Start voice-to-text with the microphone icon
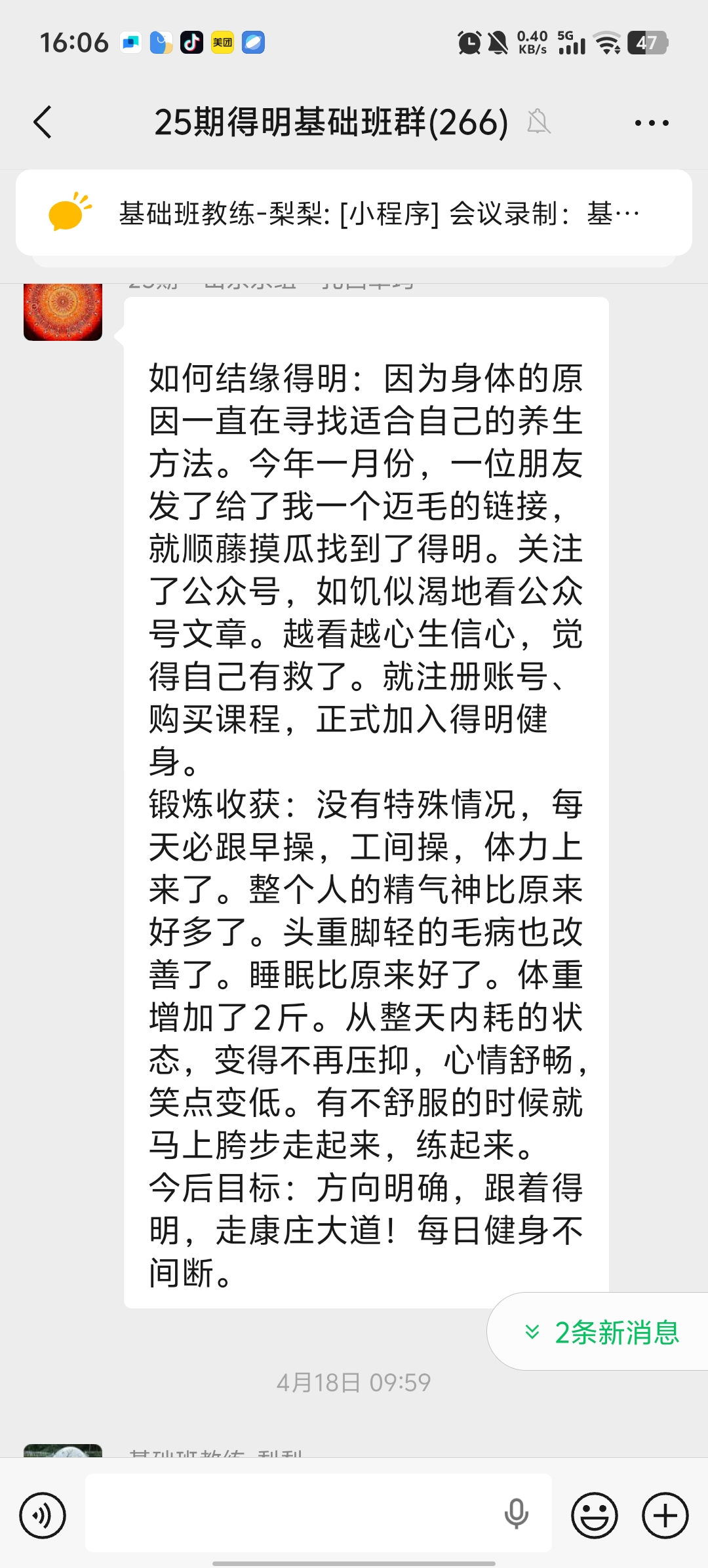The image size is (708, 1568). click(516, 1514)
